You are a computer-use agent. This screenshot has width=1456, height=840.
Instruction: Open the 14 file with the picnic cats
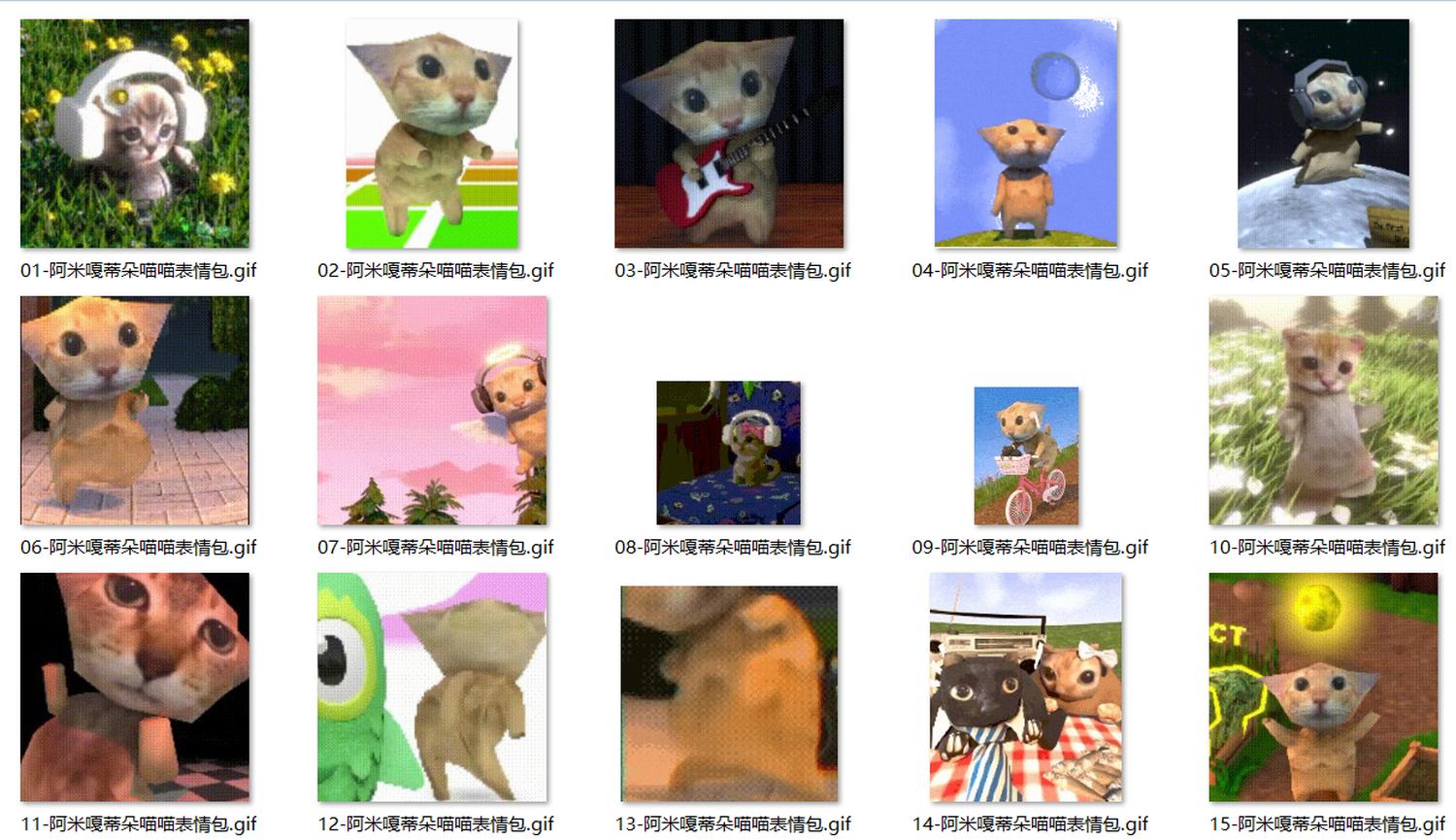[1026, 688]
